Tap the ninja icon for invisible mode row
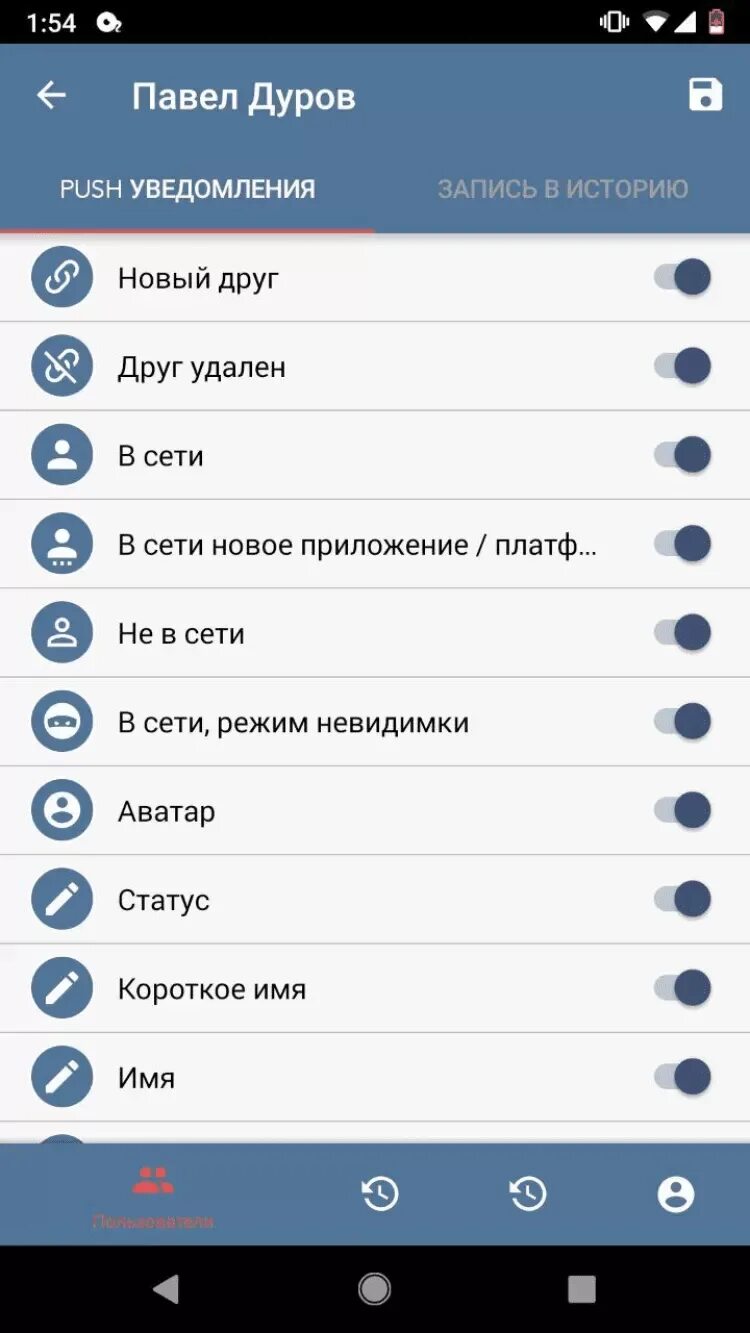The height and width of the screenshot is (1333, 750). coord(61,721)
